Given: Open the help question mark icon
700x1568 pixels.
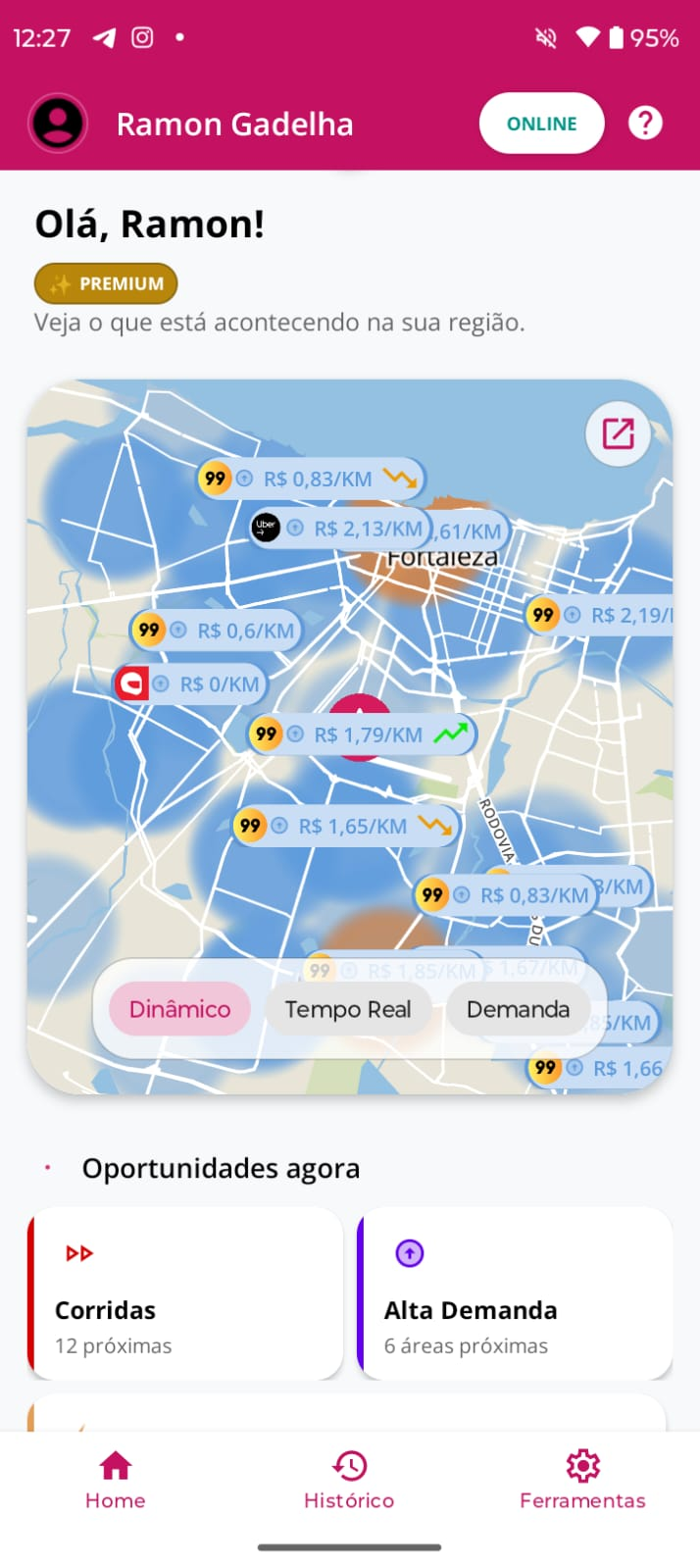Looking at the screenshot, I should (x=645, y=124).
